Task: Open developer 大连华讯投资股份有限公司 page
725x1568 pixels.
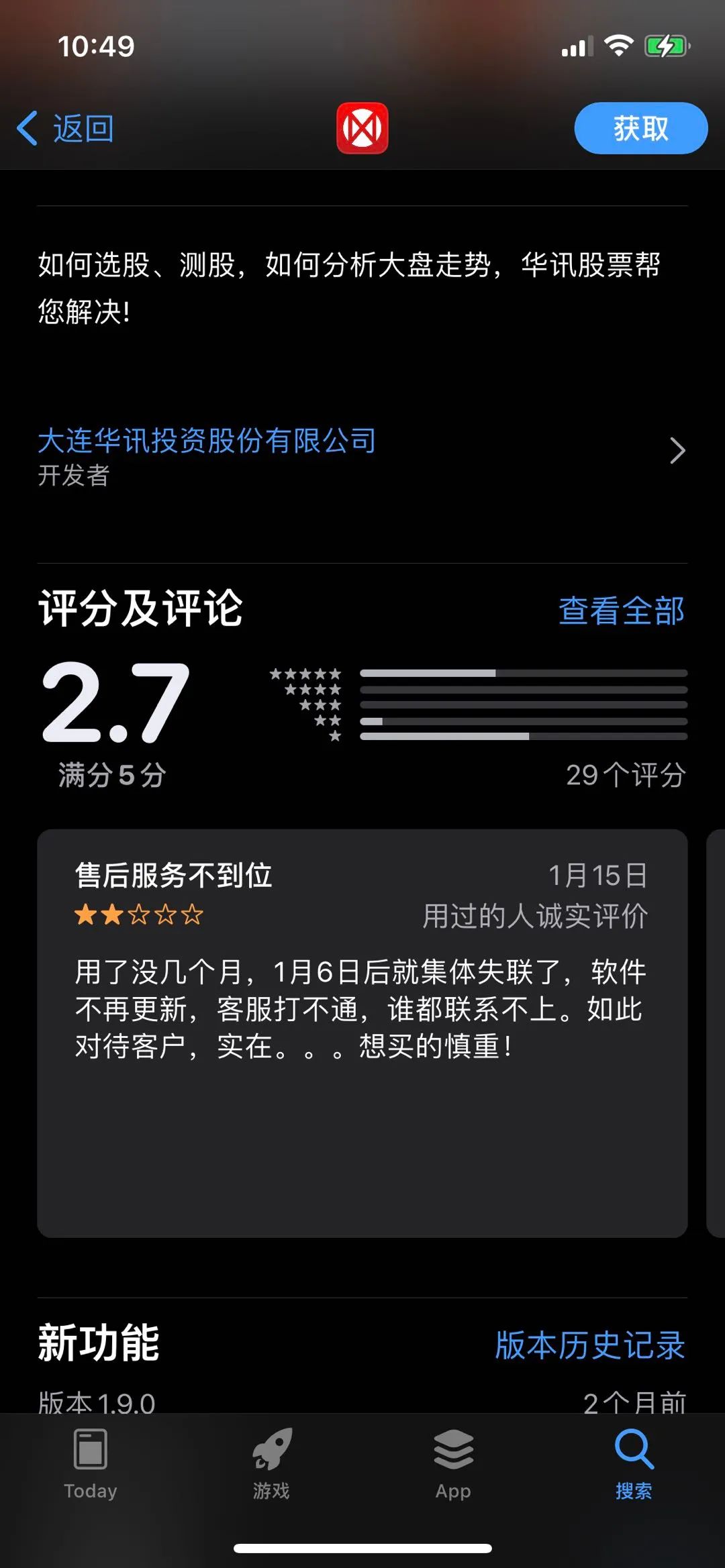Action: click(x=207, y=441)
